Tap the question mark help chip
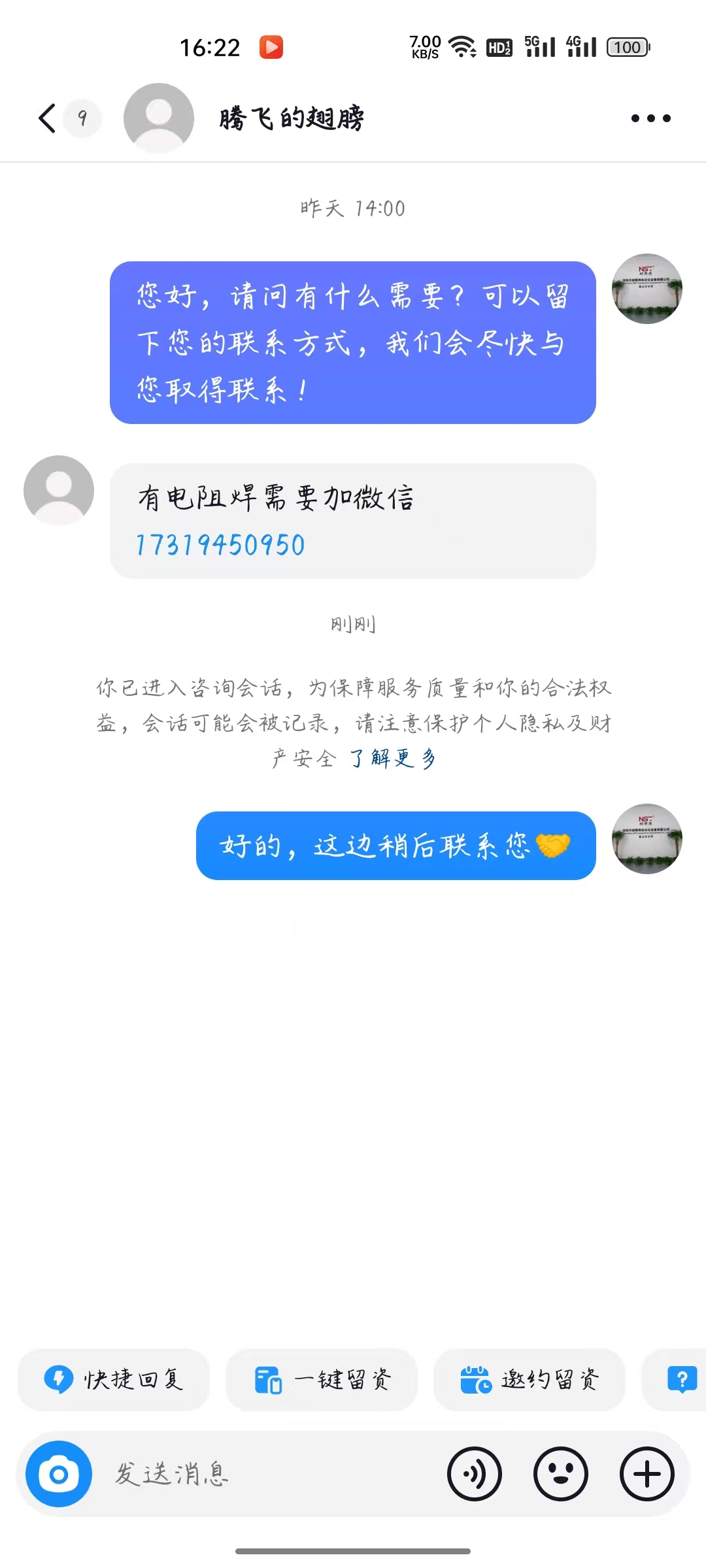706x1568 pixels. (681, 1379)
